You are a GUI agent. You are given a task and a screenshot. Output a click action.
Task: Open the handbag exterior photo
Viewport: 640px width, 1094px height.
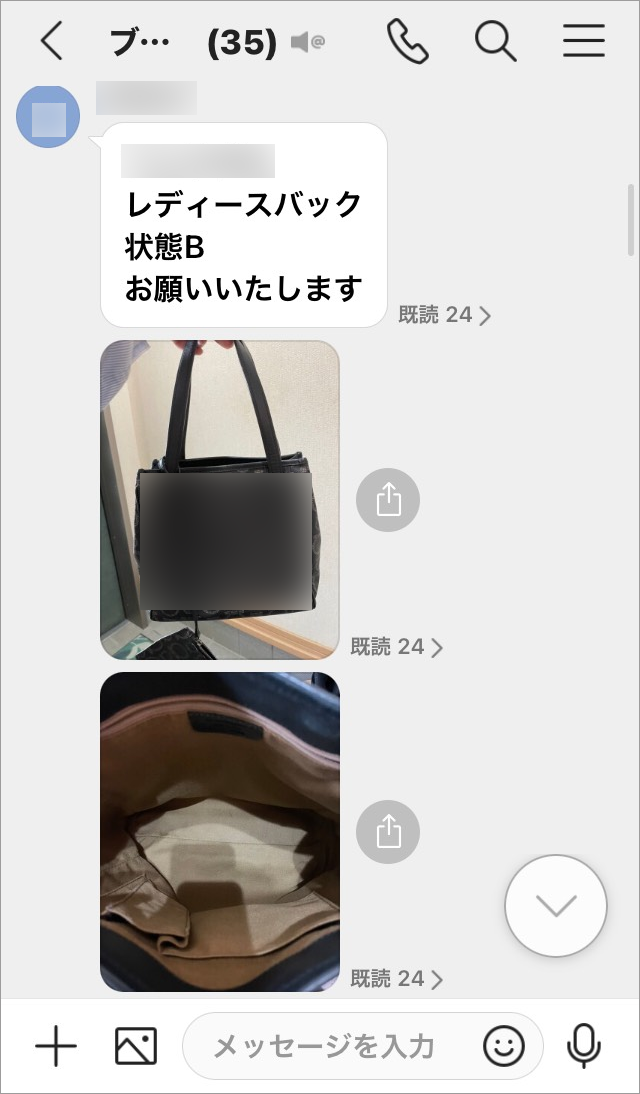[x=220, y=499]
